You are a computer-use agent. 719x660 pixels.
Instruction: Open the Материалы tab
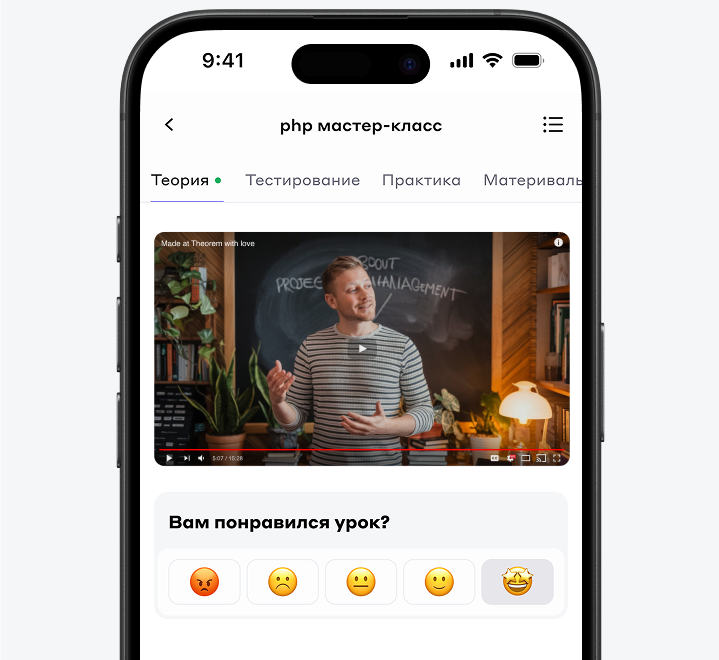[x=531, y=181]
